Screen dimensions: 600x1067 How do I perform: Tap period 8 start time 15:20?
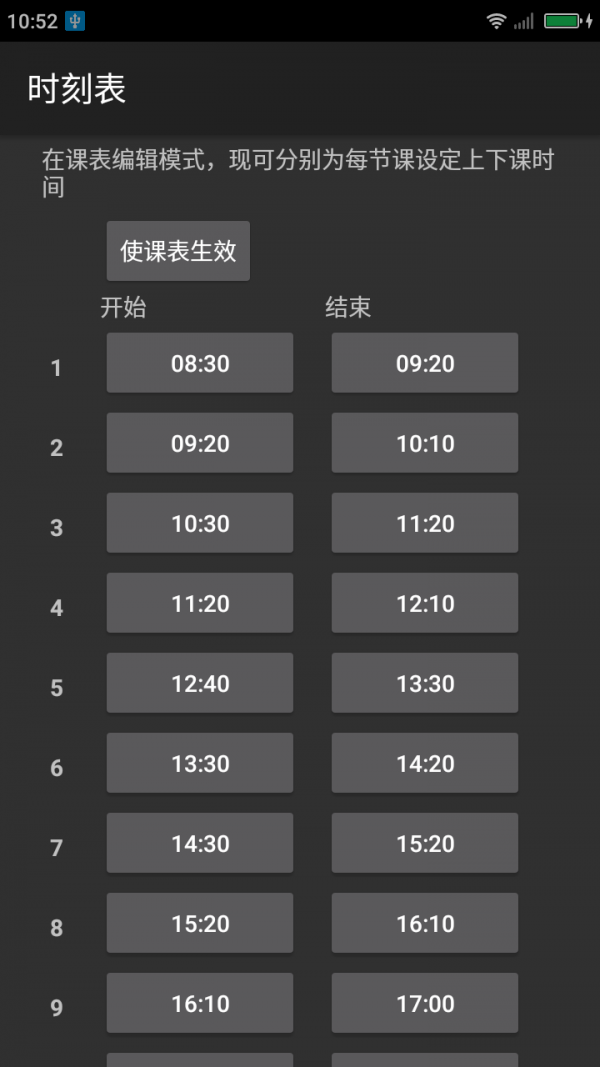(200, 923)
